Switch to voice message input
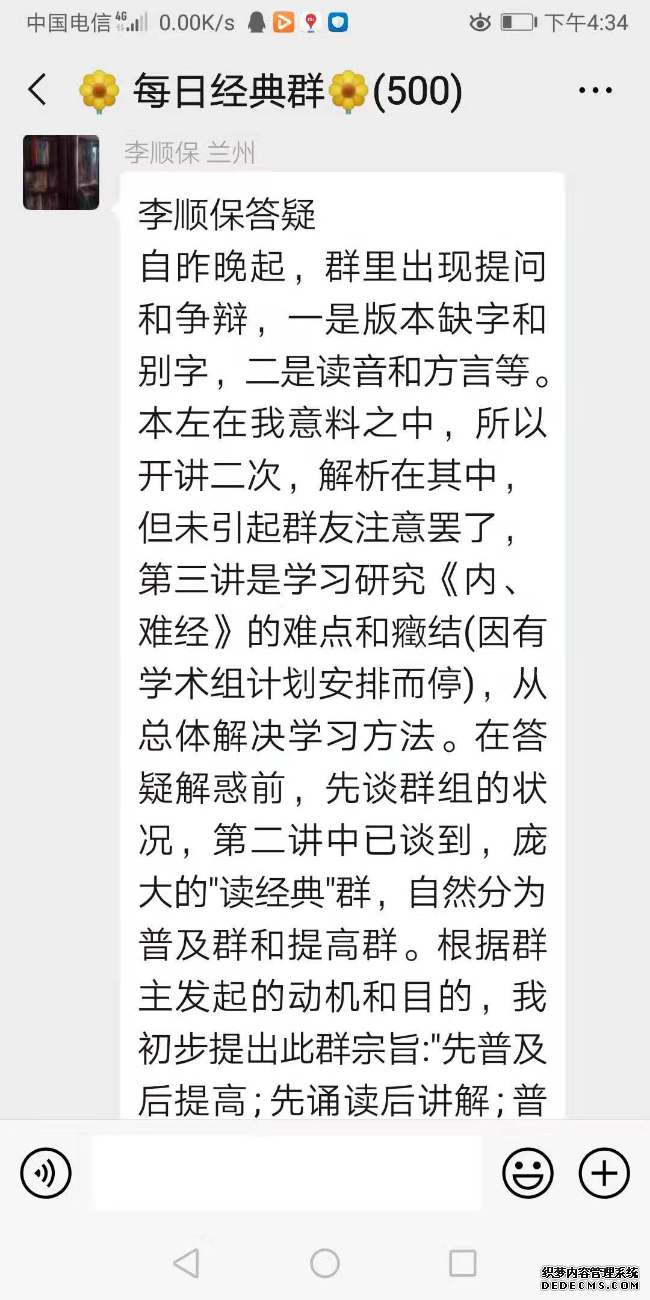Screen dimensions: 650x1300 [46, 1172]
